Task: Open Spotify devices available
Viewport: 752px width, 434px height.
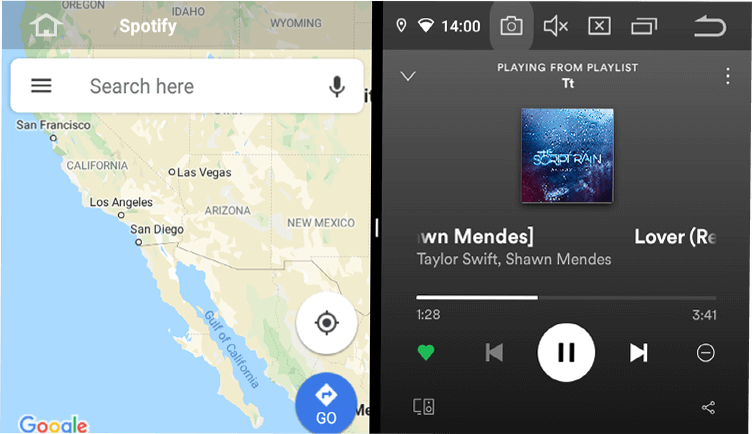Action: (424, 407)
